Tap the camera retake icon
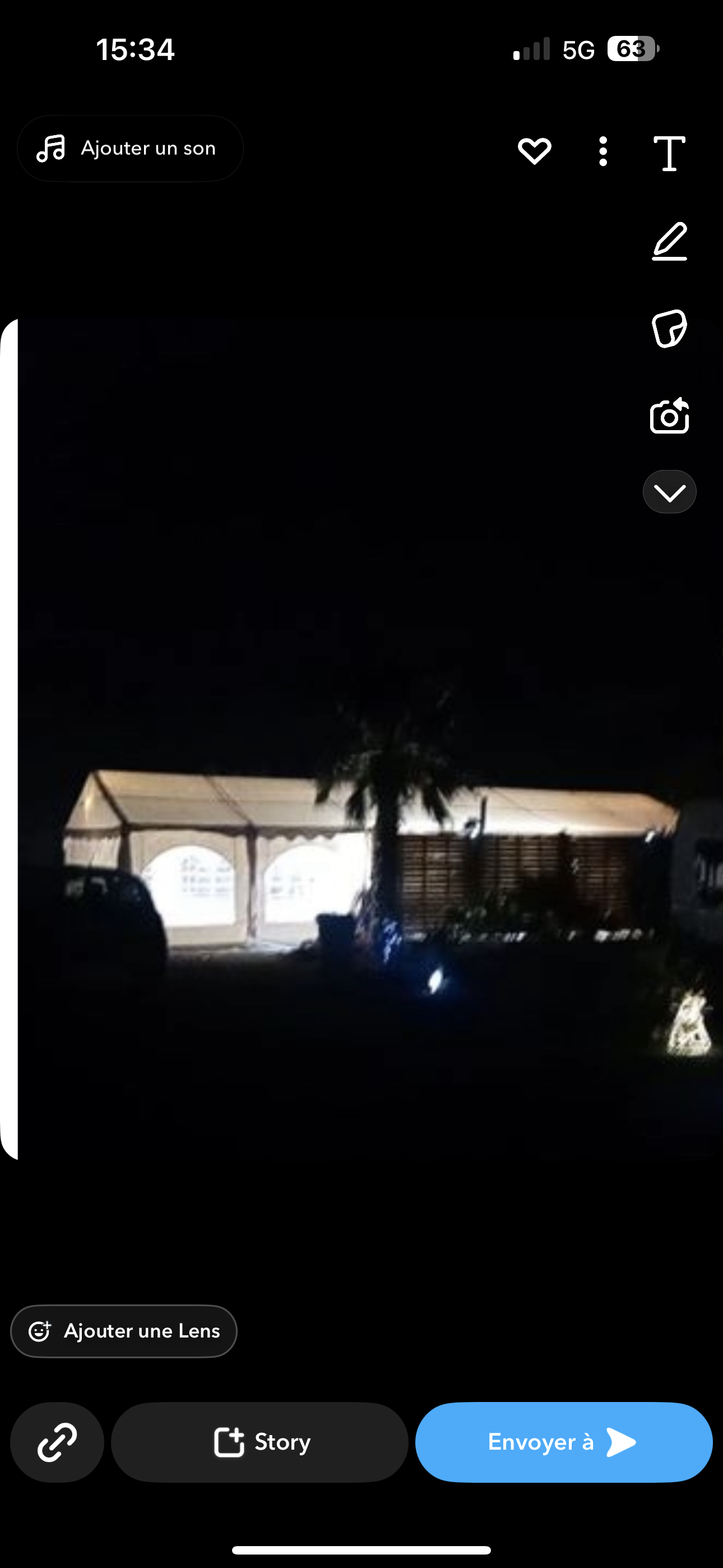Image resolution: width=723 pixels, height=1568 pixels. [x=669, y=416]
